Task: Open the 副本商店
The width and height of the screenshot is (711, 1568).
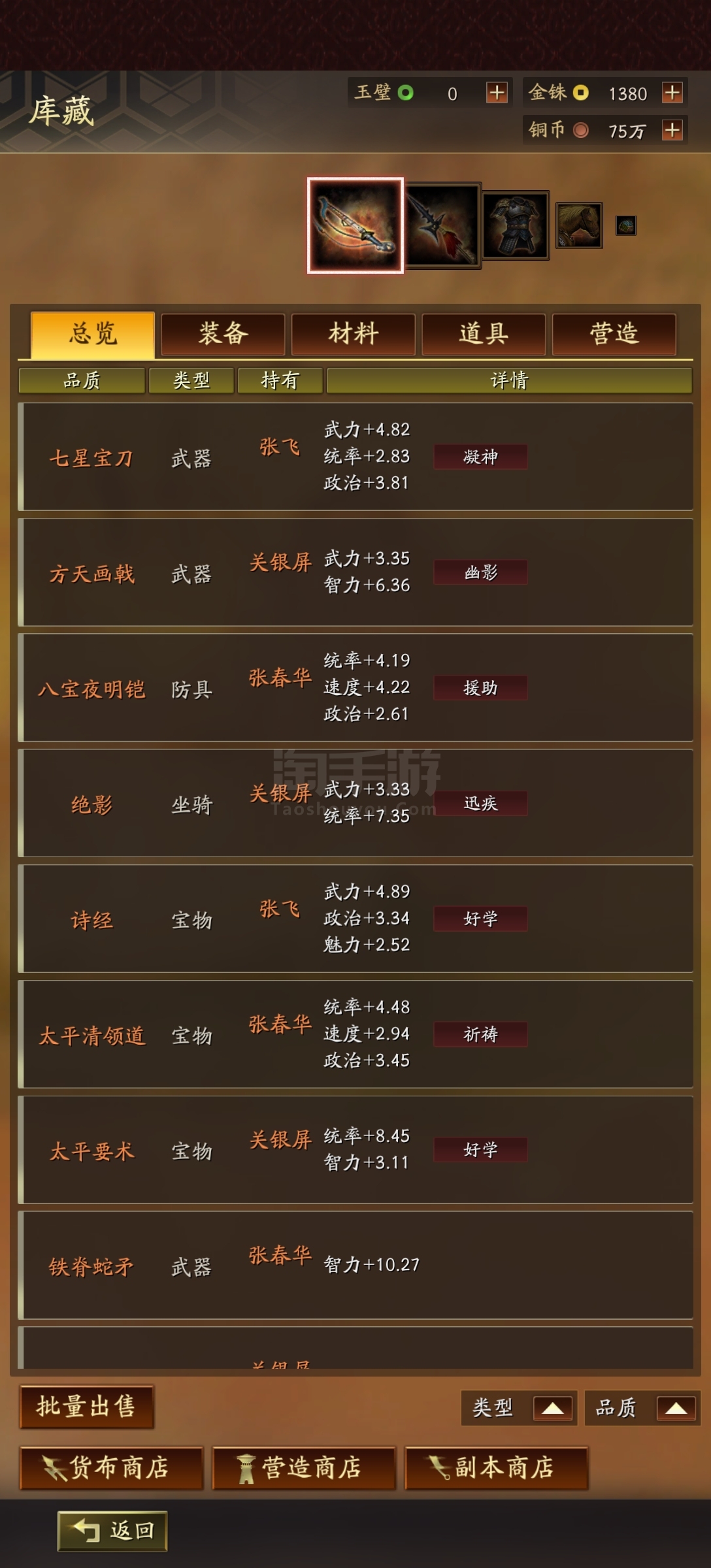Action: (497, 1468)
